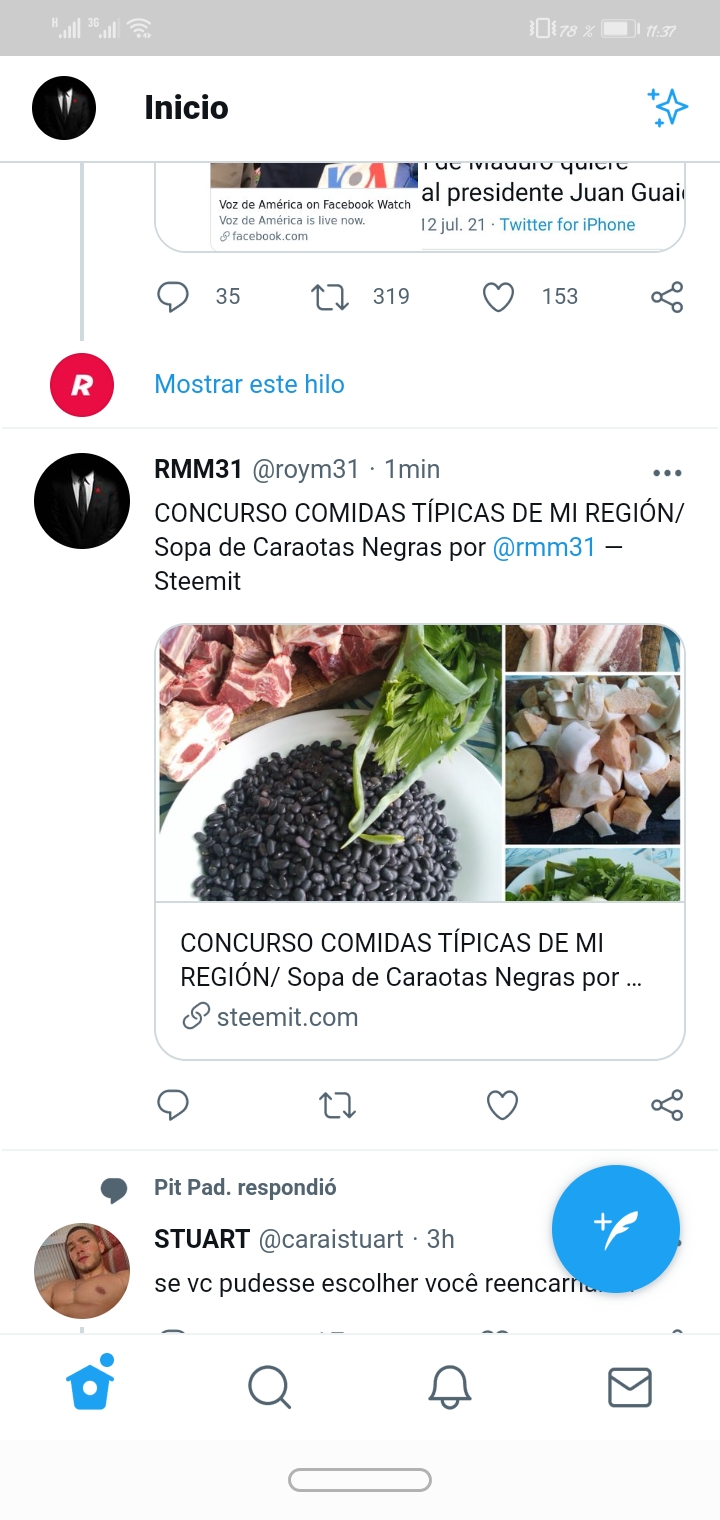This screenshot has height=1520, width=720.
Task: Retweet the tweet with 319 retweets
Action: [x=331, y=297]
